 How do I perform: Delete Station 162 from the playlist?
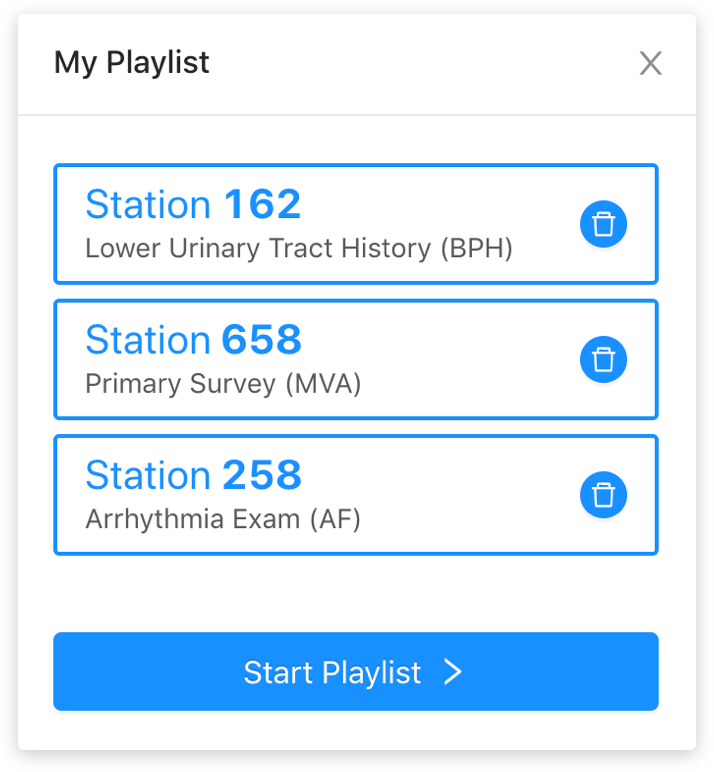(603, 224)
